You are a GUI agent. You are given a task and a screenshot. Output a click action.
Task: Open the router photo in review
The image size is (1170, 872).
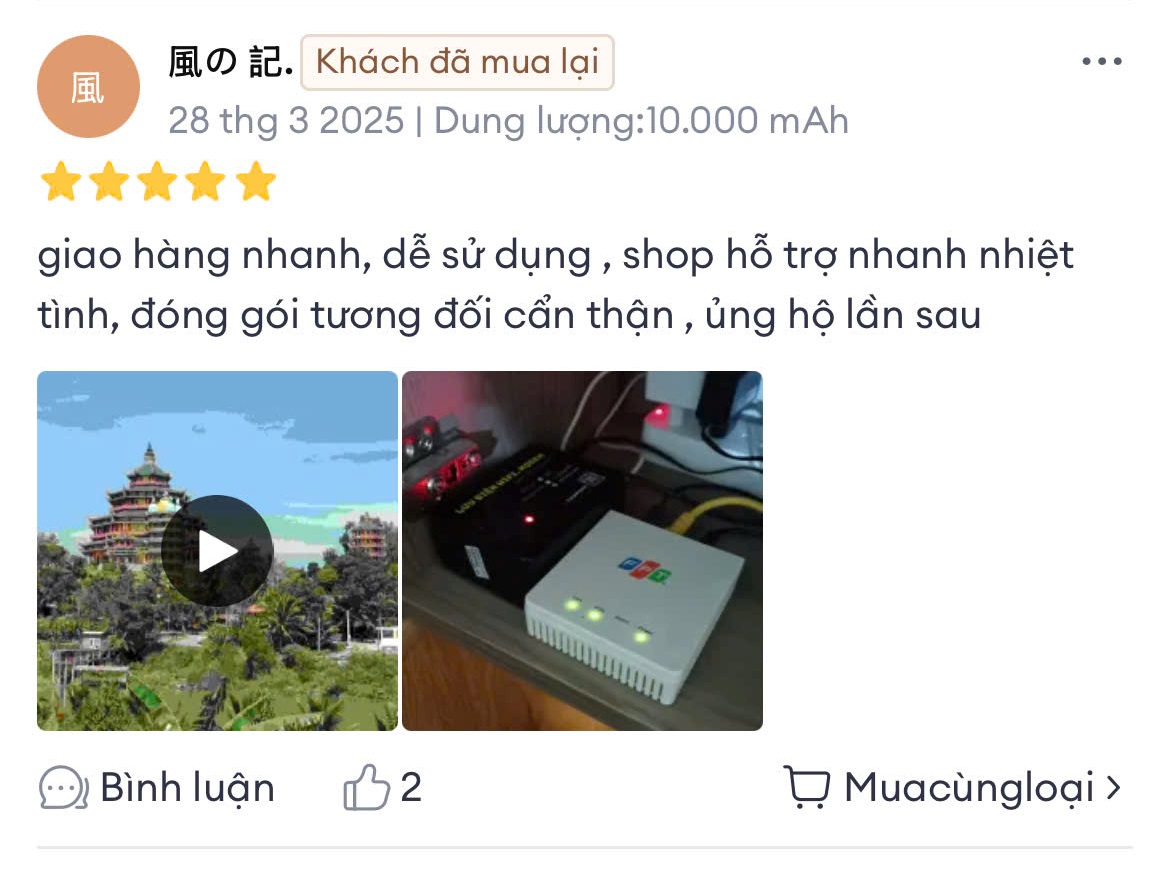tap(582, 550)
